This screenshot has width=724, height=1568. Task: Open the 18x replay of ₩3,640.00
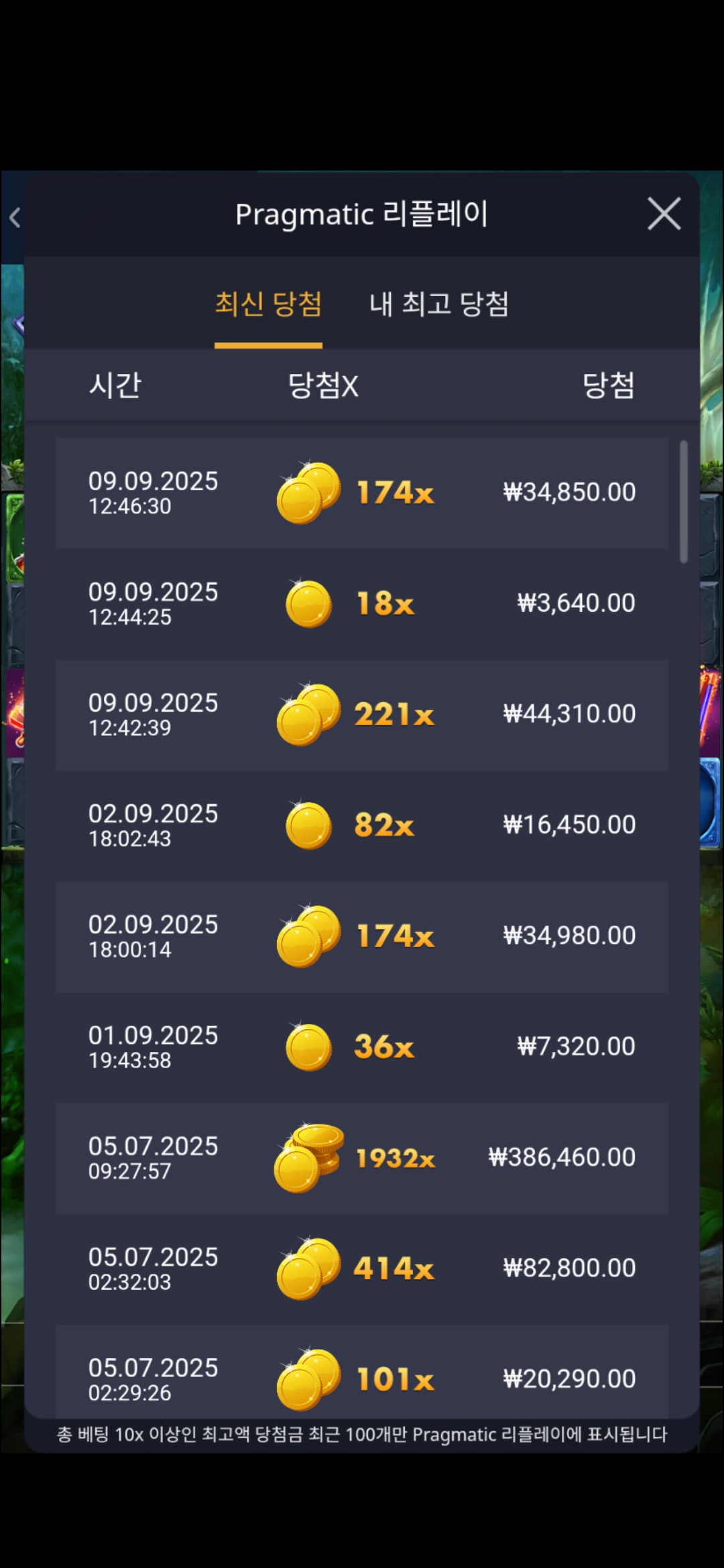[361, 604]
